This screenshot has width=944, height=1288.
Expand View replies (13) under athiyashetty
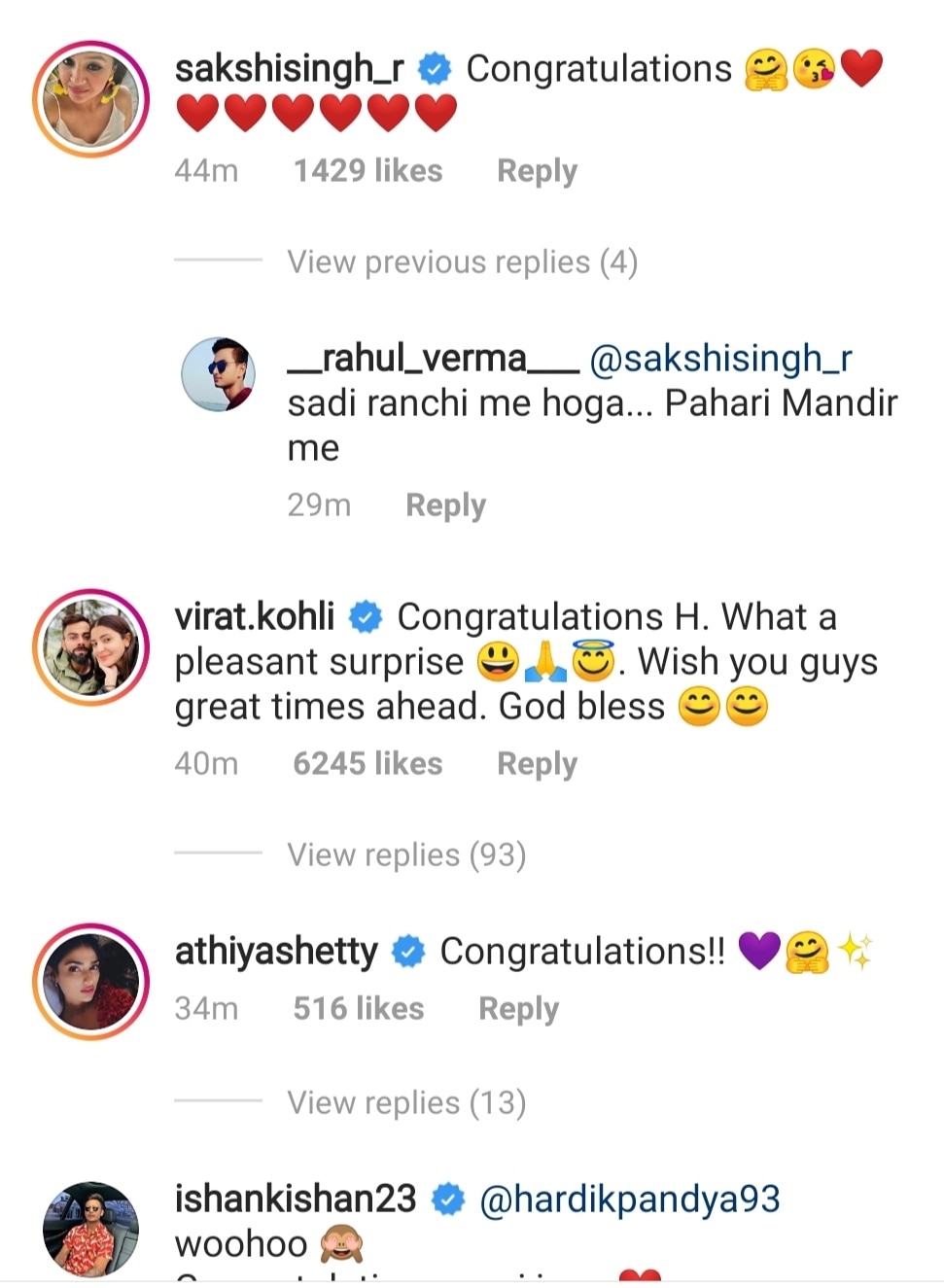point(406,1103)
